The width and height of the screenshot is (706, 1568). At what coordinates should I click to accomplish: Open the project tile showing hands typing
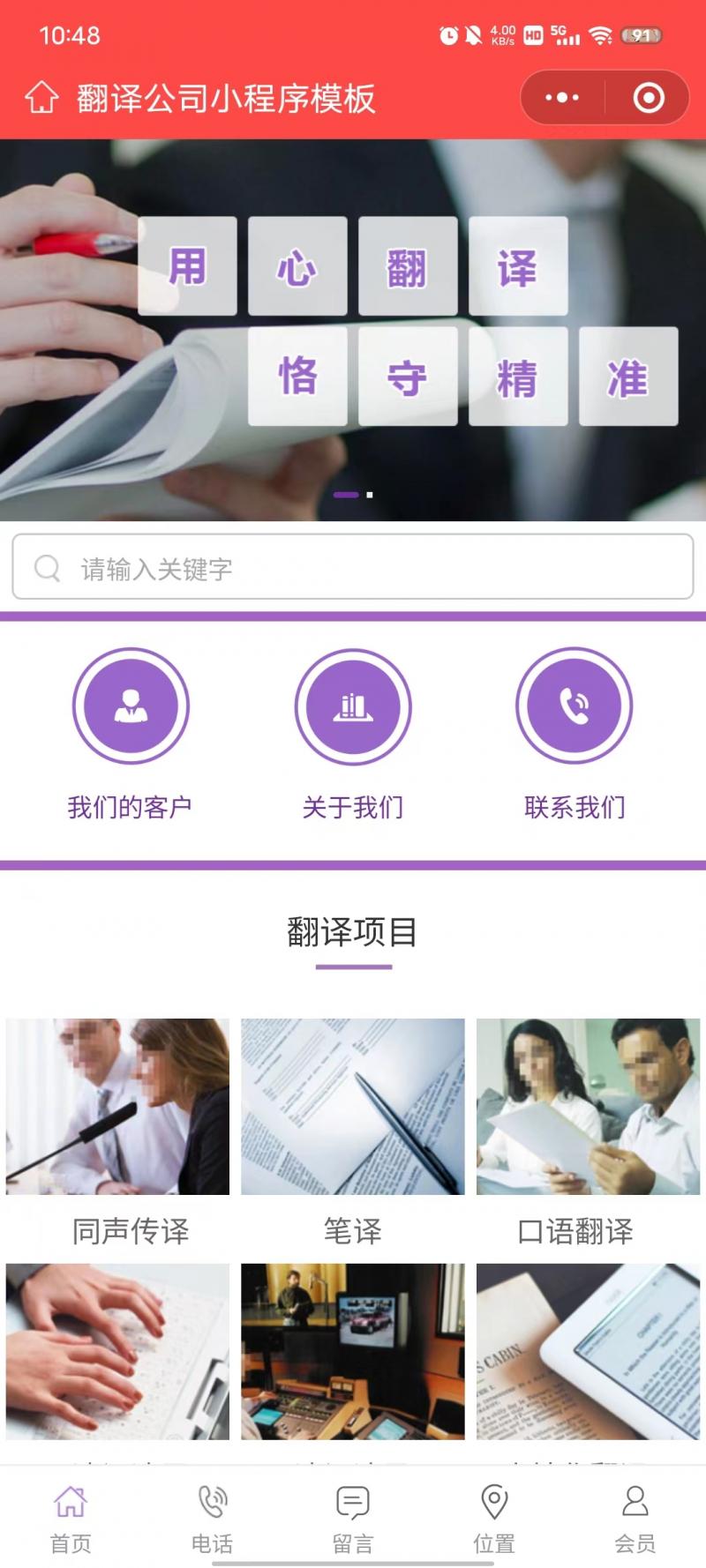(117, 1351)
